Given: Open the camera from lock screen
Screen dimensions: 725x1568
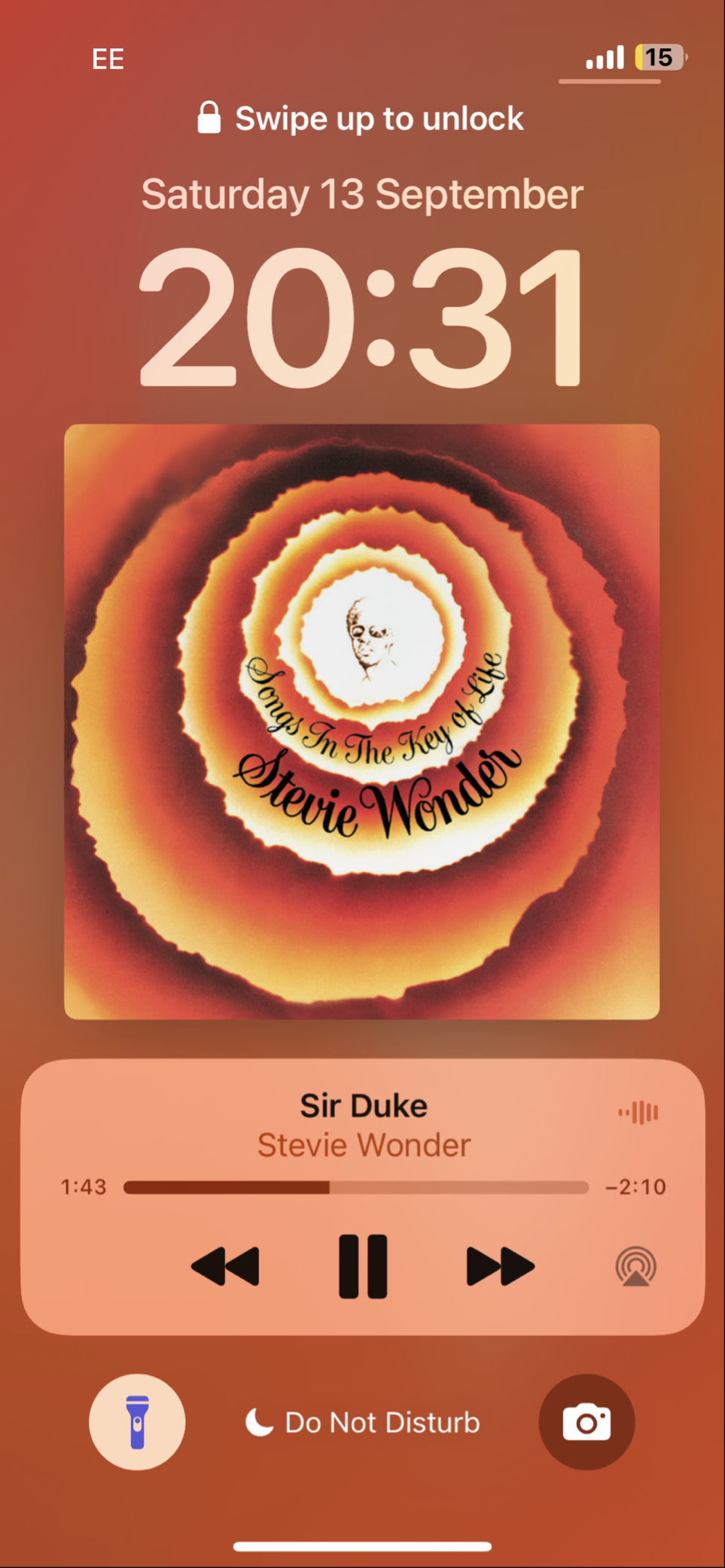Looking at the screenshot, I should click(586, 1421).
